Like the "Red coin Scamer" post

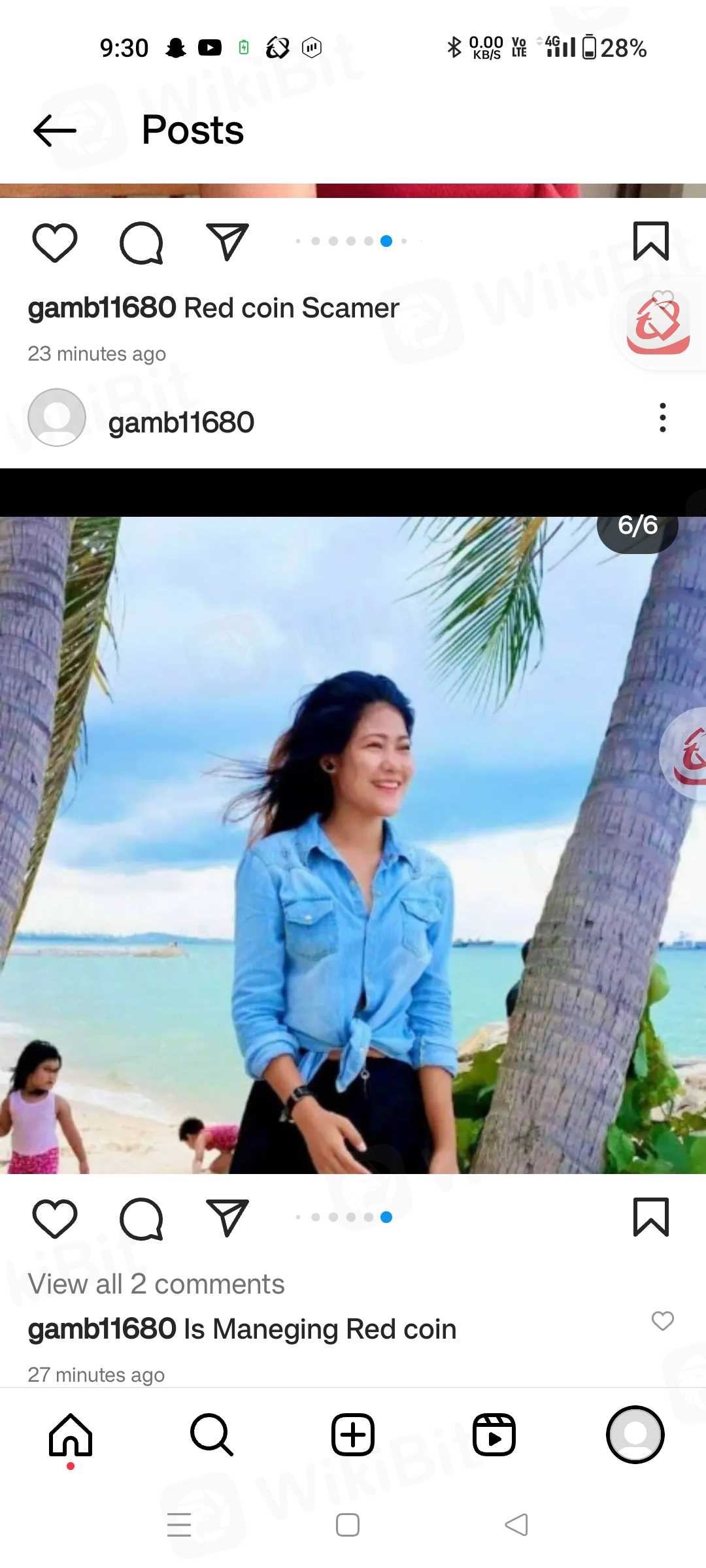coord(55,242)
